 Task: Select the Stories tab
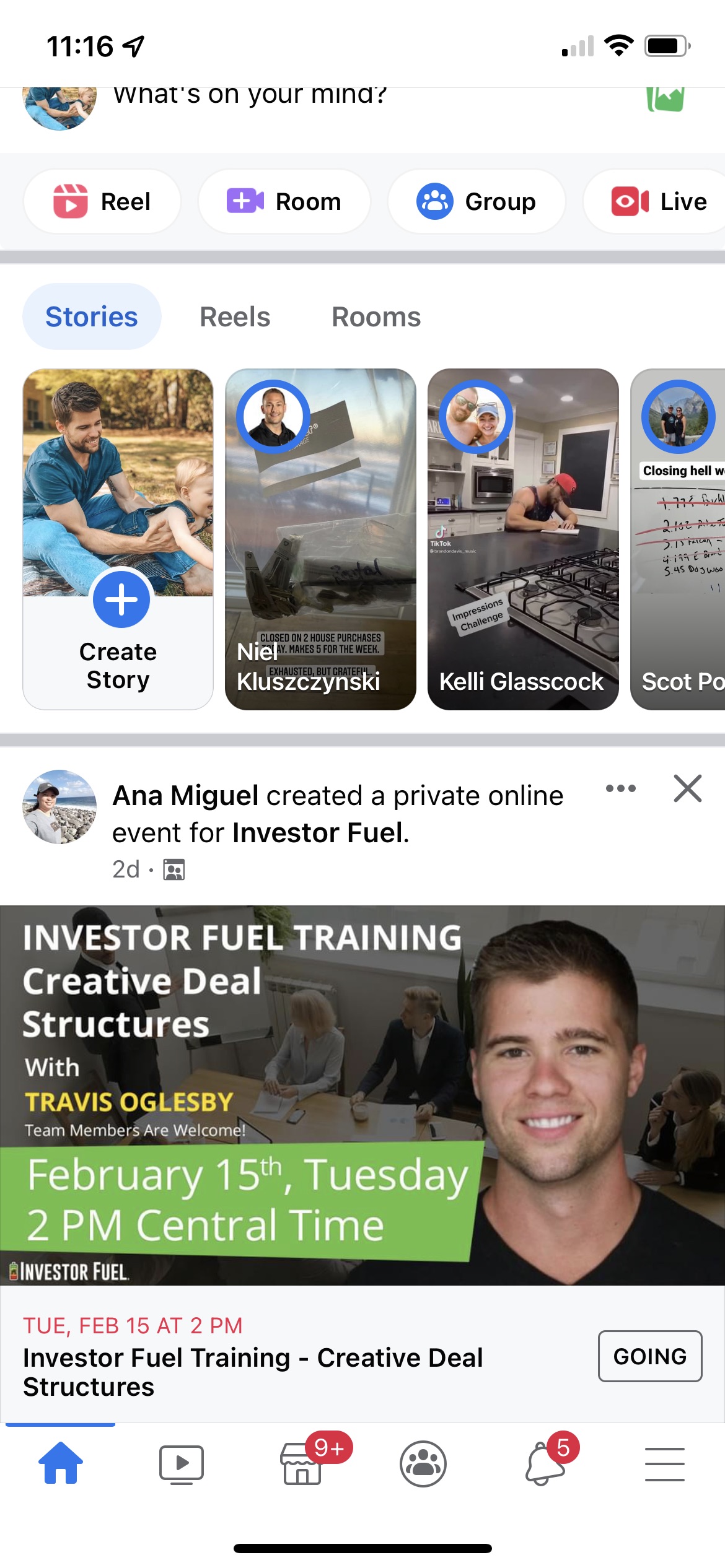pos(92,316)
